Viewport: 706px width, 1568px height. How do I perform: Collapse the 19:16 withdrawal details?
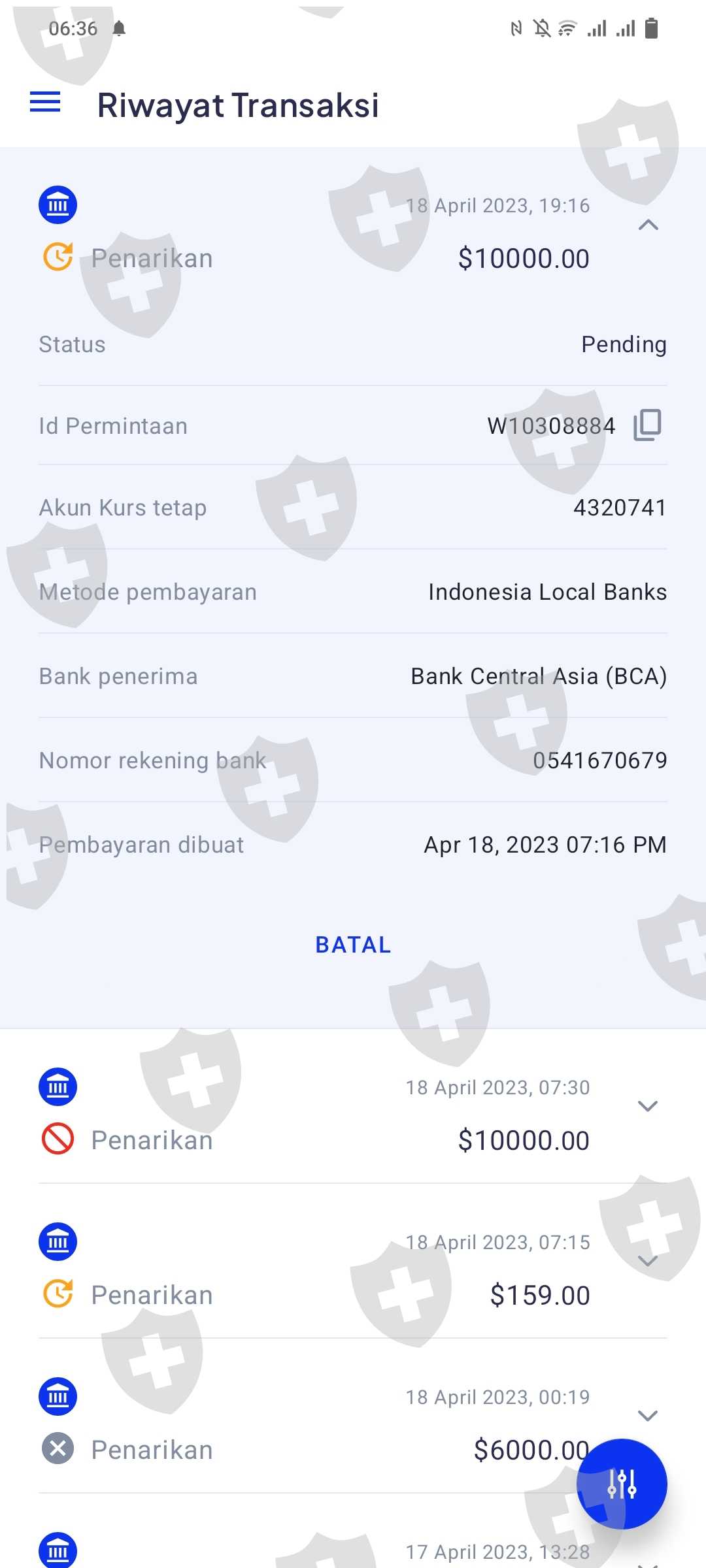648,225
